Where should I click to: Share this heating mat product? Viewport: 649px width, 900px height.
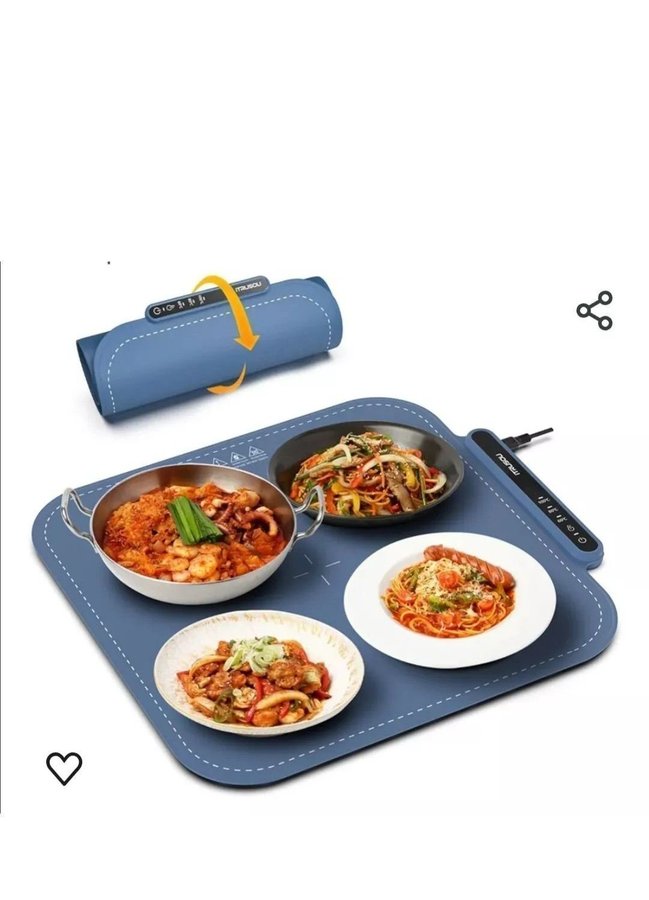point(594,311)
